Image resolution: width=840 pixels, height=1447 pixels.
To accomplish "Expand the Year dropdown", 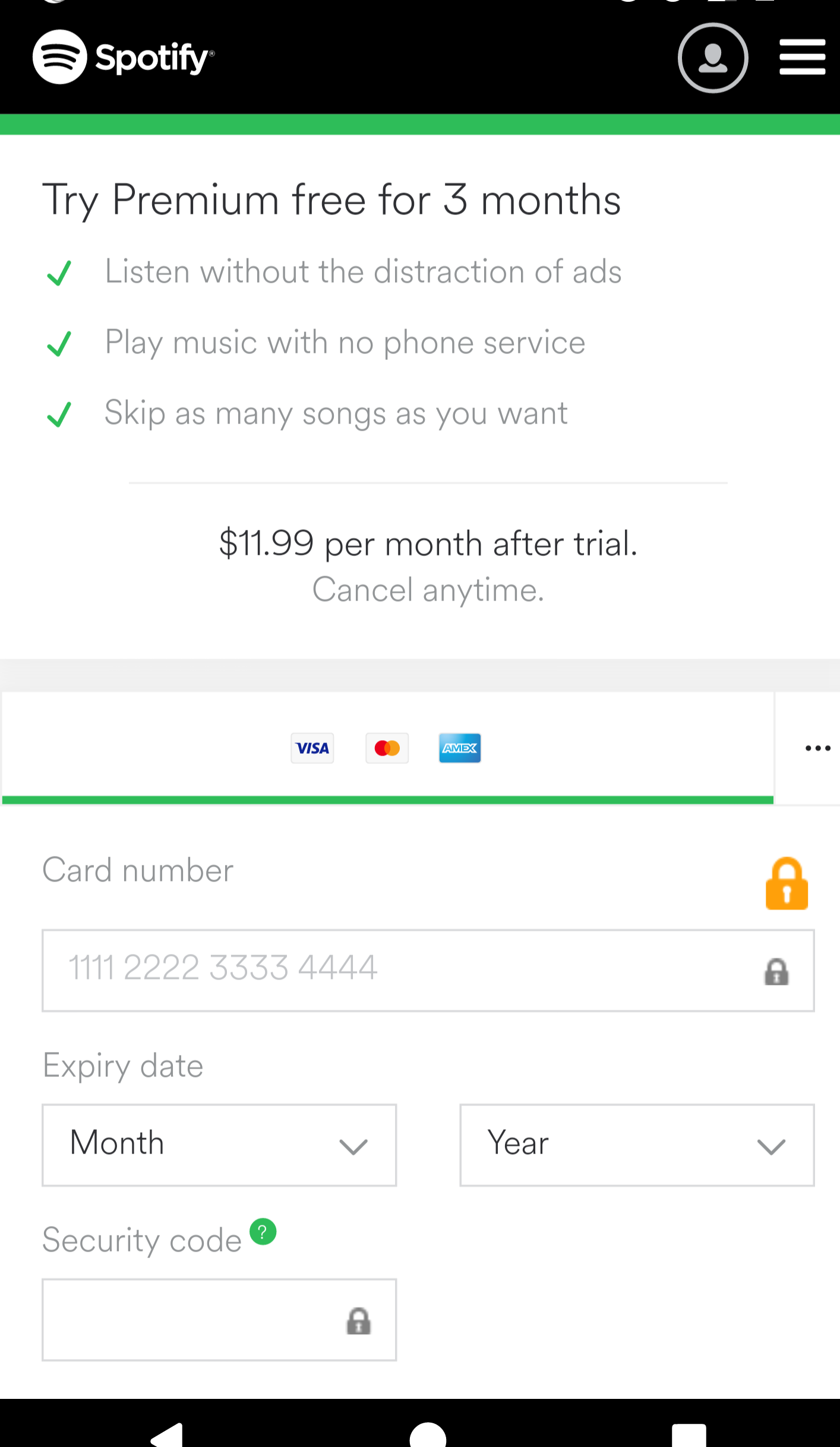I will point(637,1145).
